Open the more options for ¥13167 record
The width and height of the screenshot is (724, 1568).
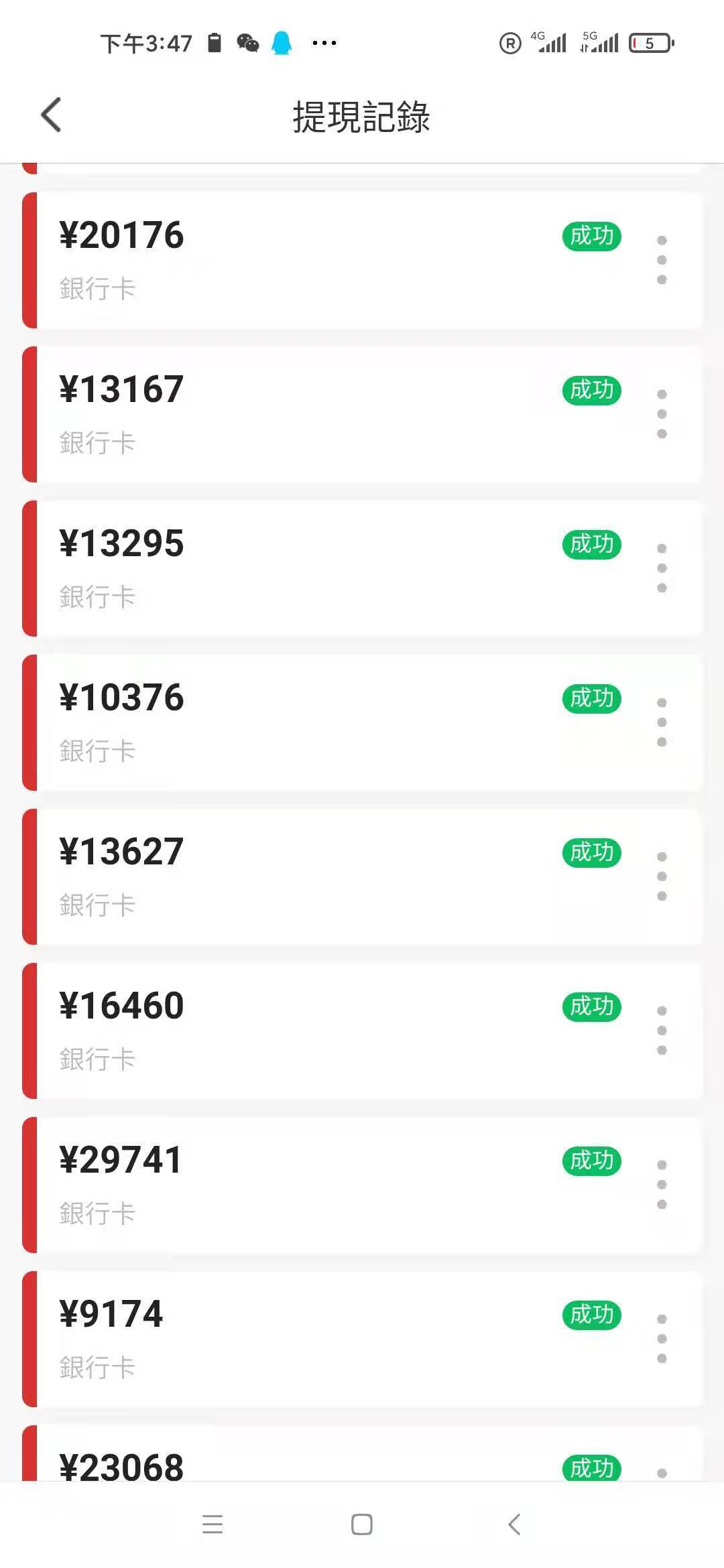tap(662, 414)
